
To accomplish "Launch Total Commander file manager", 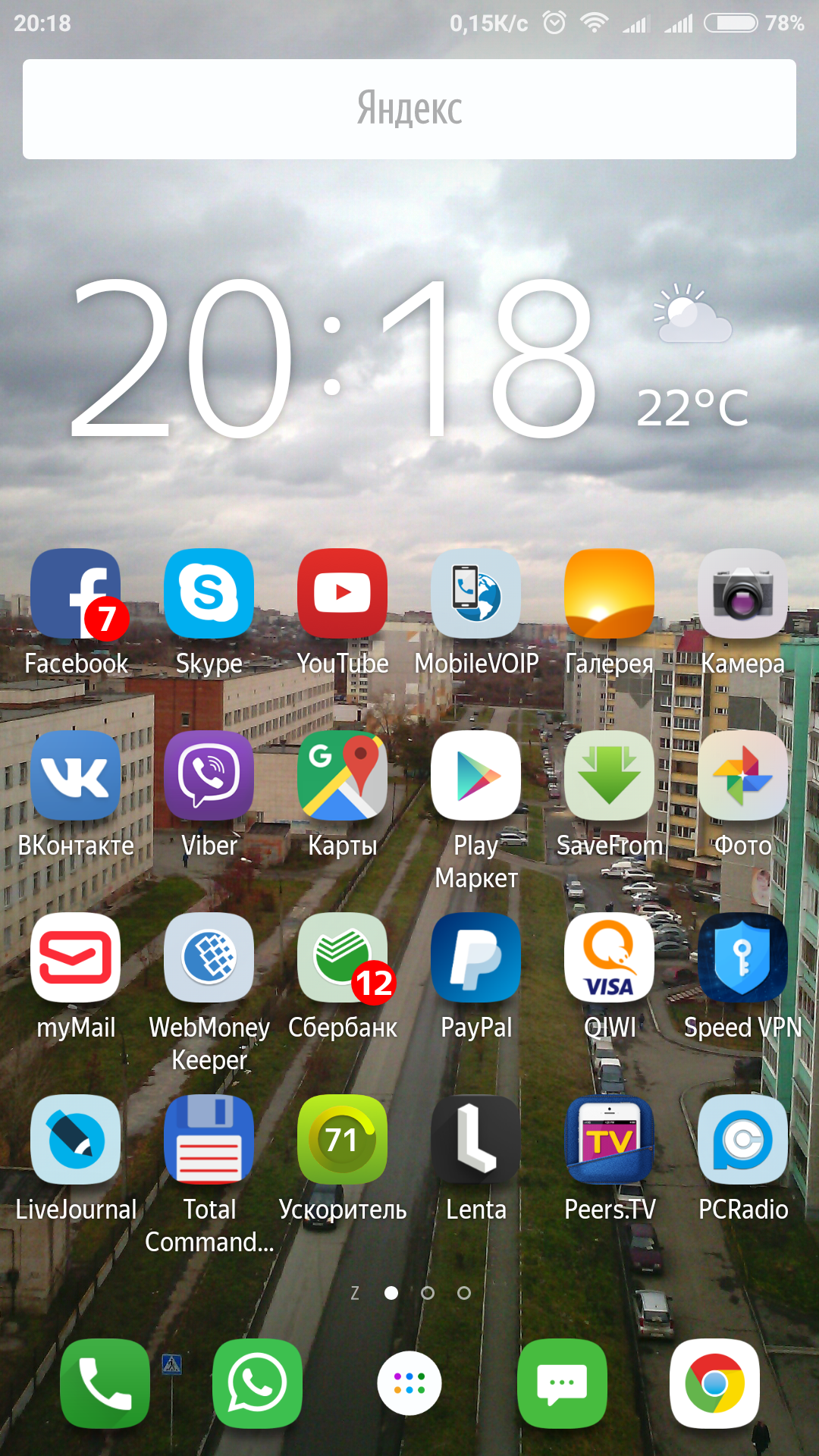I will tap(209, 1140).
